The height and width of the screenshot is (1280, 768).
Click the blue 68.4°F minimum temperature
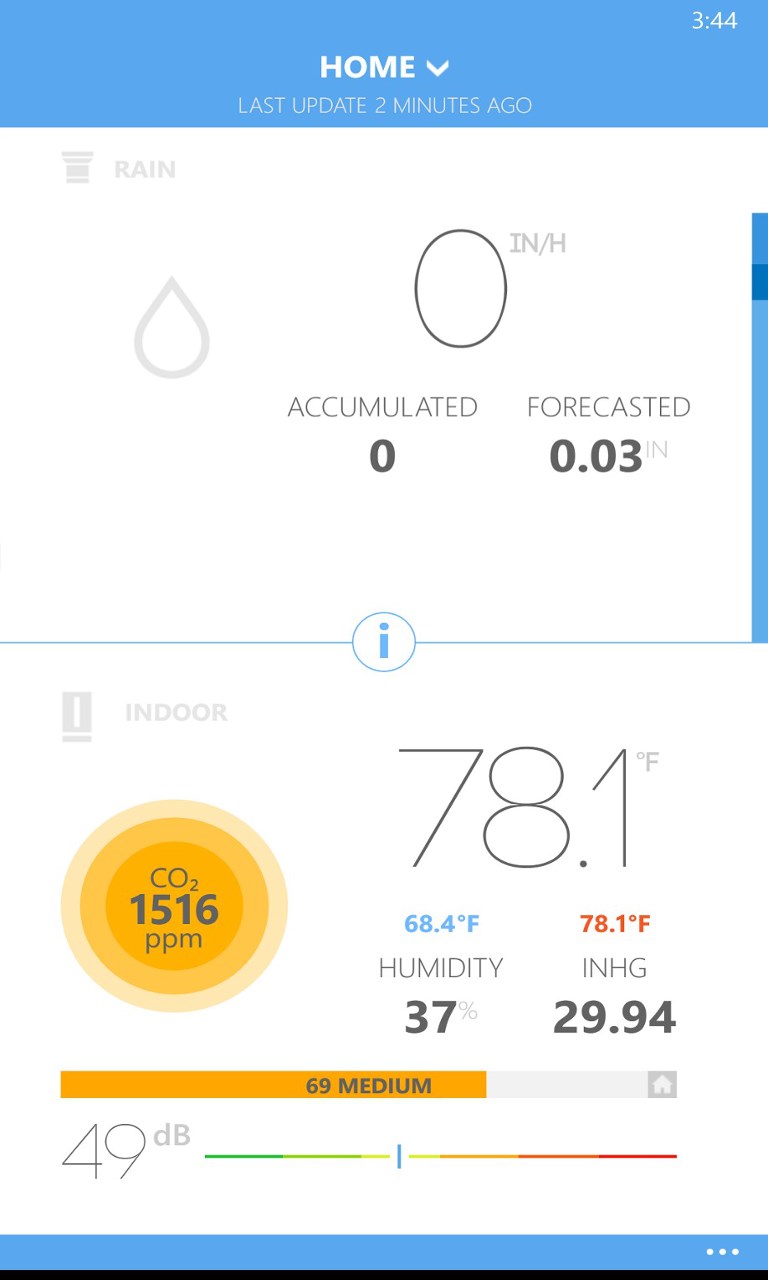pyautogui.click(x=441, y=923)
